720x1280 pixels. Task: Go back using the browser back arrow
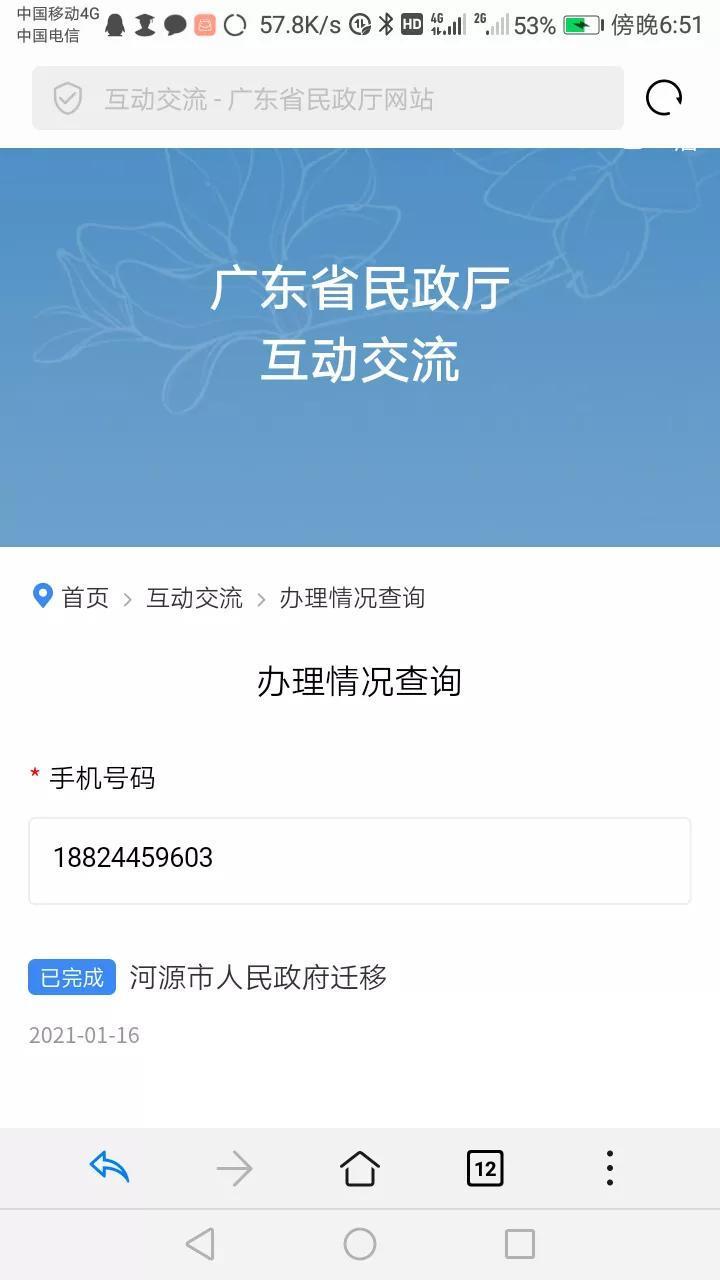[110, 1167]
